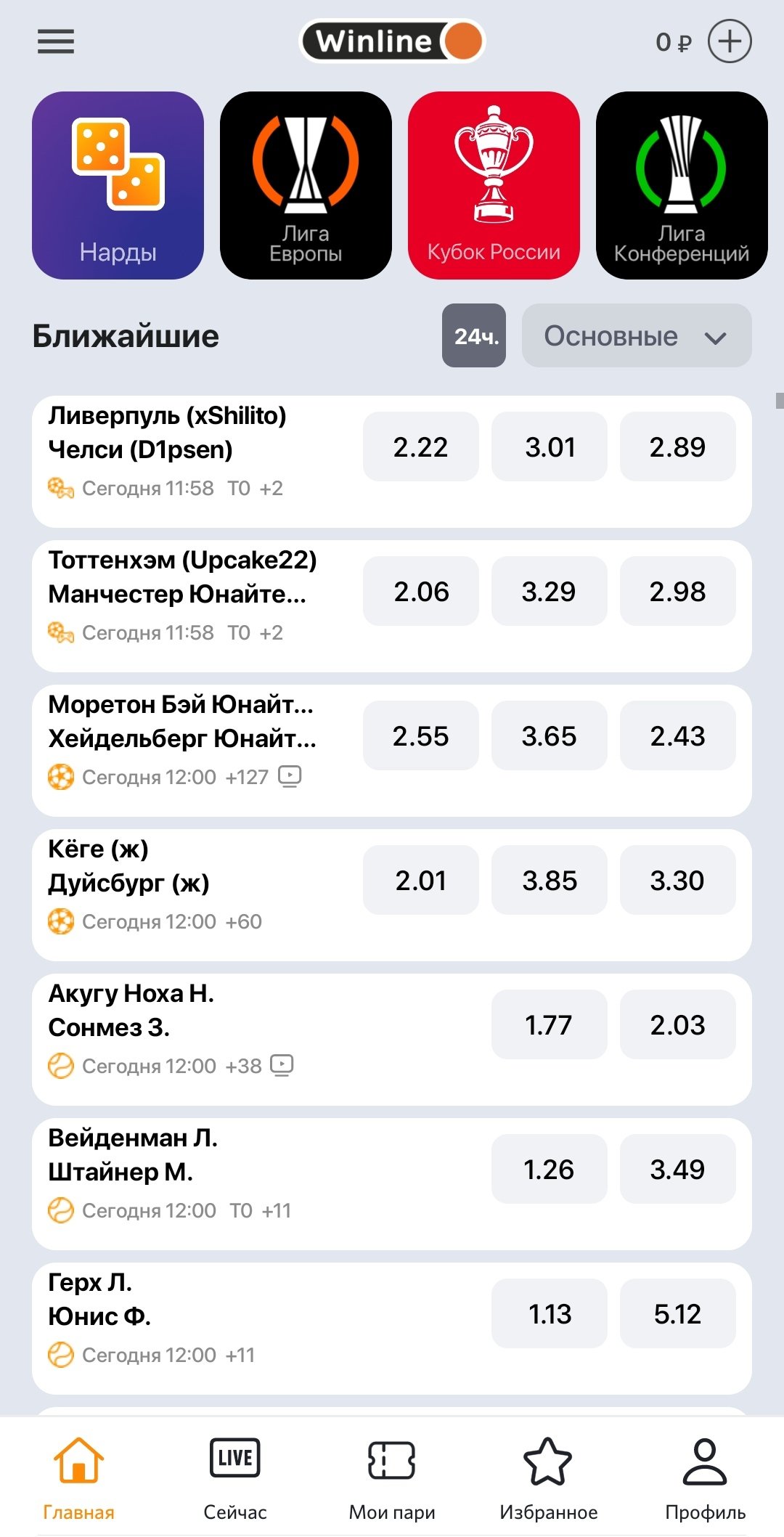Open the Лига Европы tile

[306, 185]
